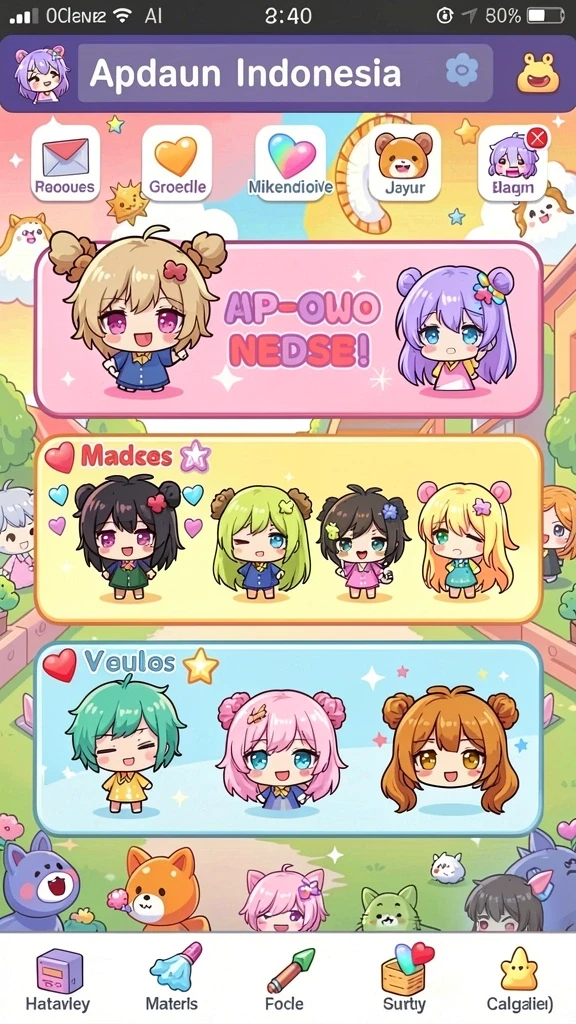Open the purple-haired profile avatar

coord(42,74)
